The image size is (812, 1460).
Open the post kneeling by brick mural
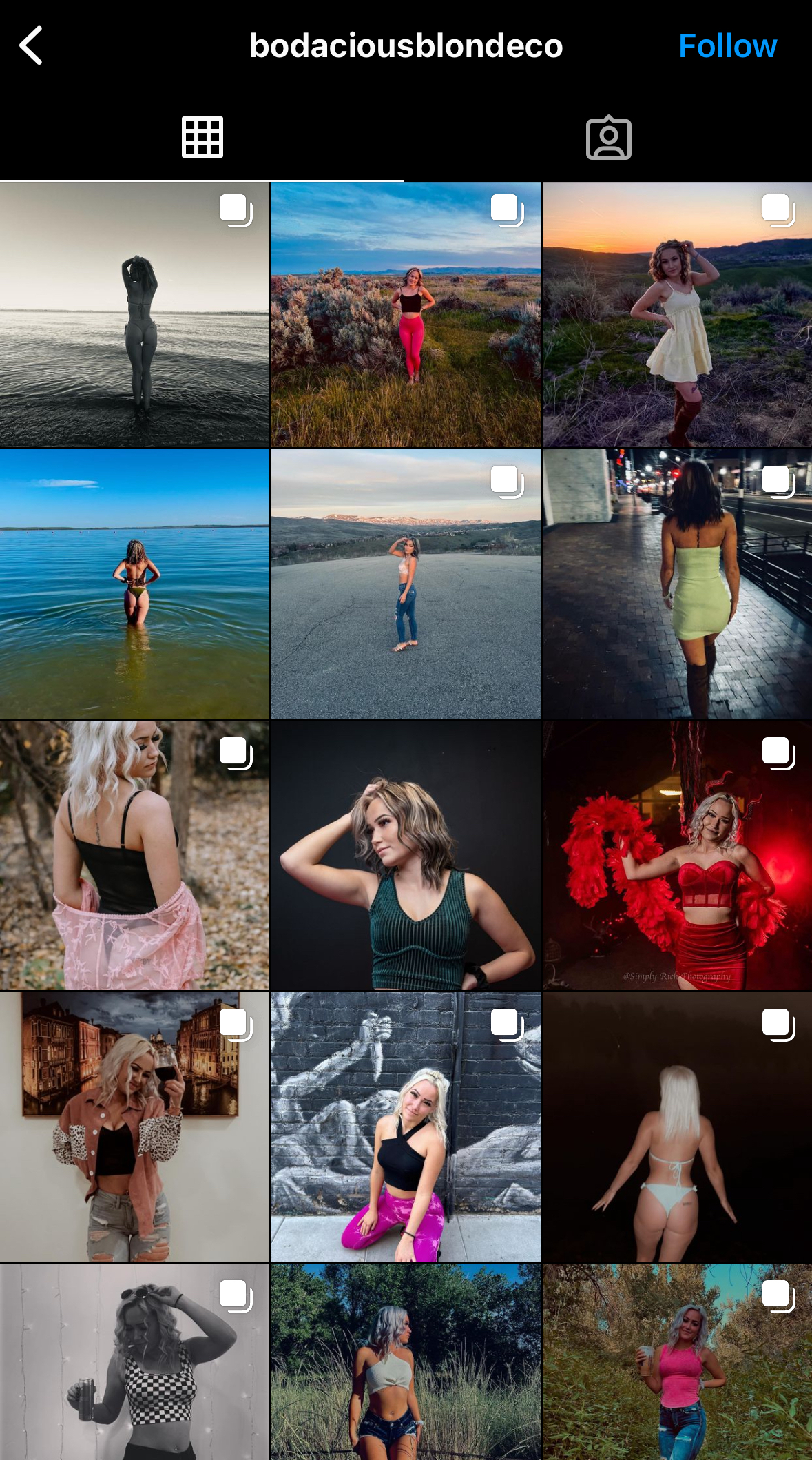[406, 1127]
